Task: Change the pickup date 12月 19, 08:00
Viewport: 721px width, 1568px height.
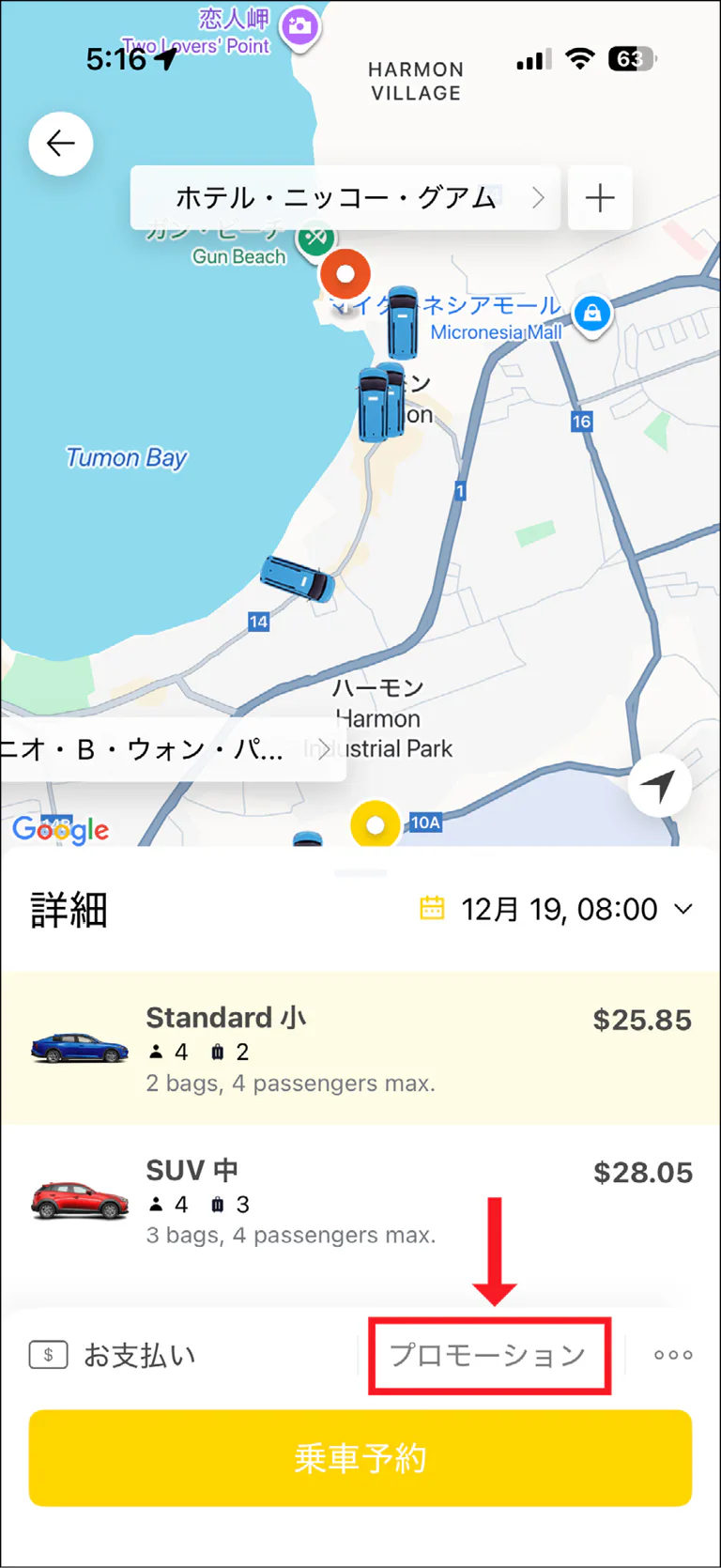Action: tap(557, 909)
